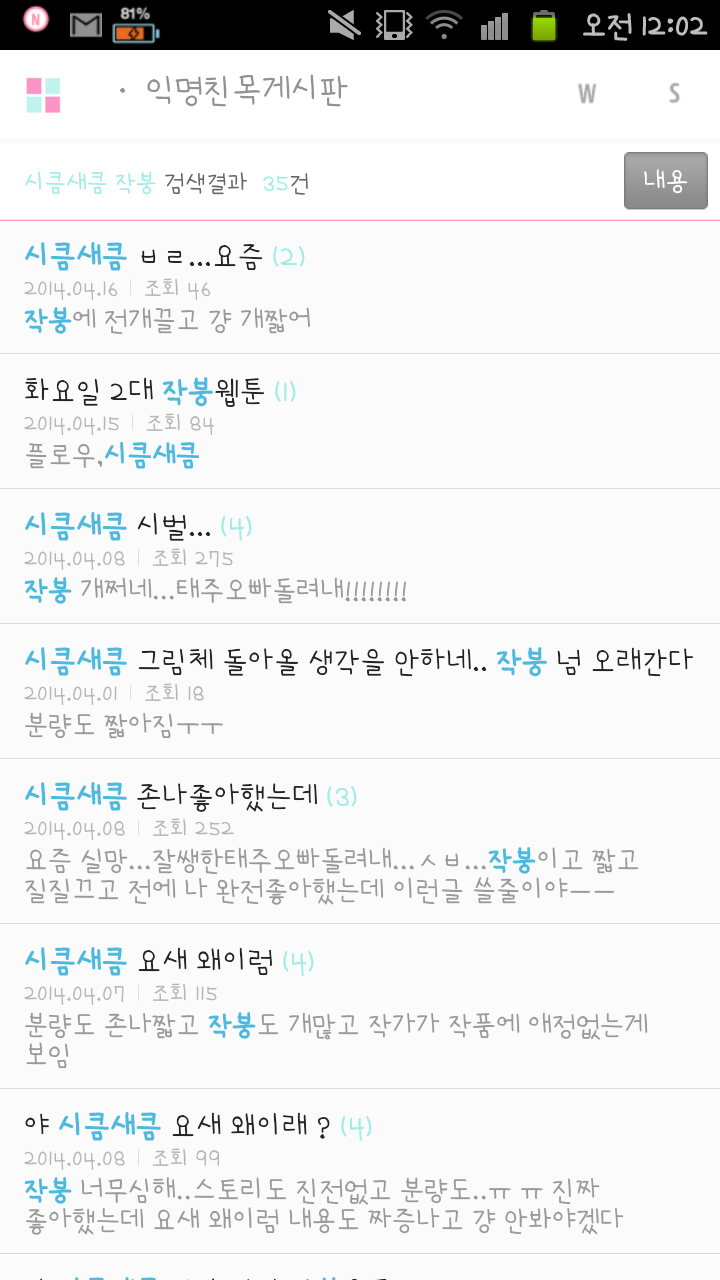
Task: Open the pink and teal squares menu icon
Action: pos(43,95)
